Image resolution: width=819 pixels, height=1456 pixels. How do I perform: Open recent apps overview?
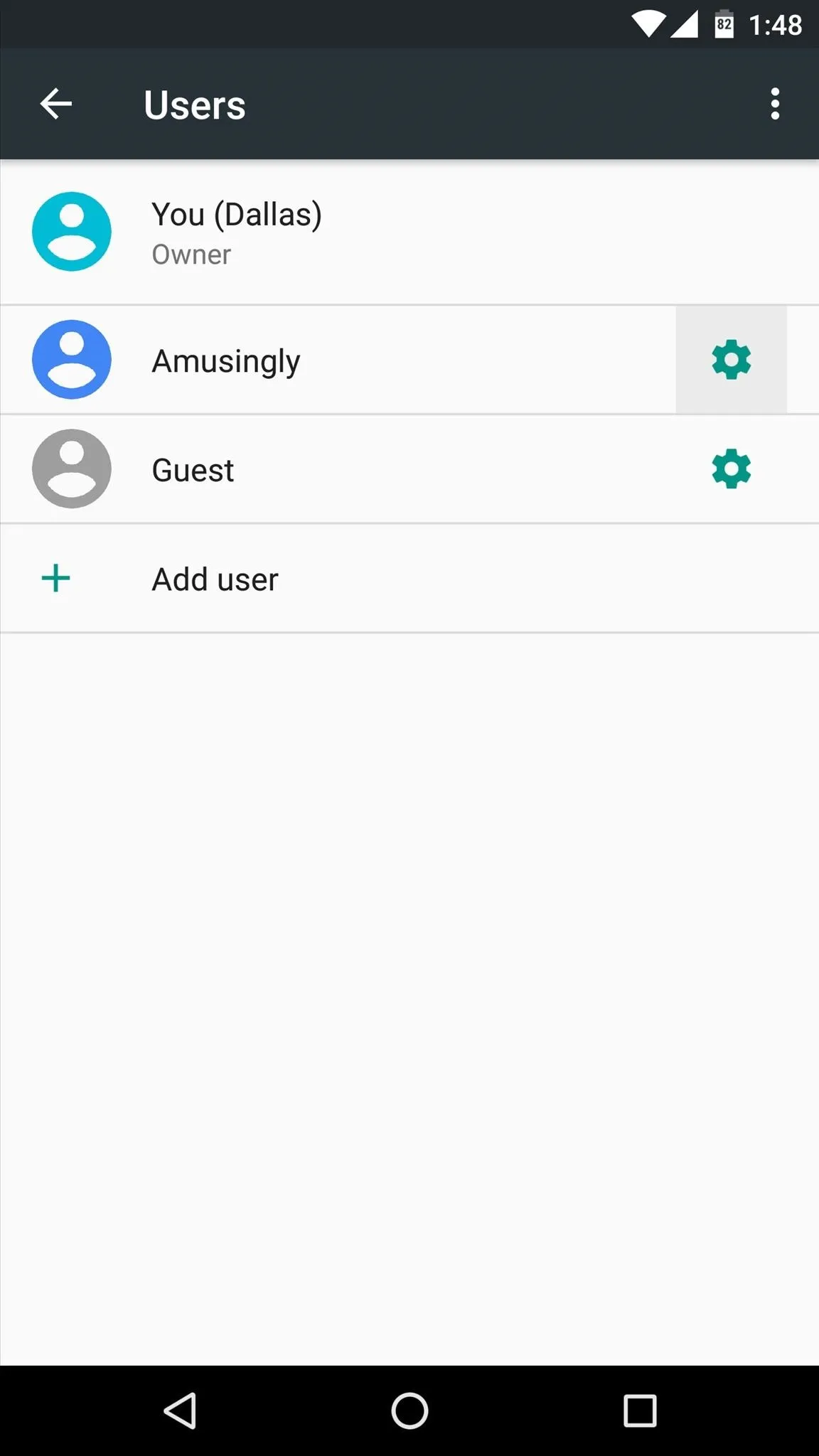click(640, 1410)
